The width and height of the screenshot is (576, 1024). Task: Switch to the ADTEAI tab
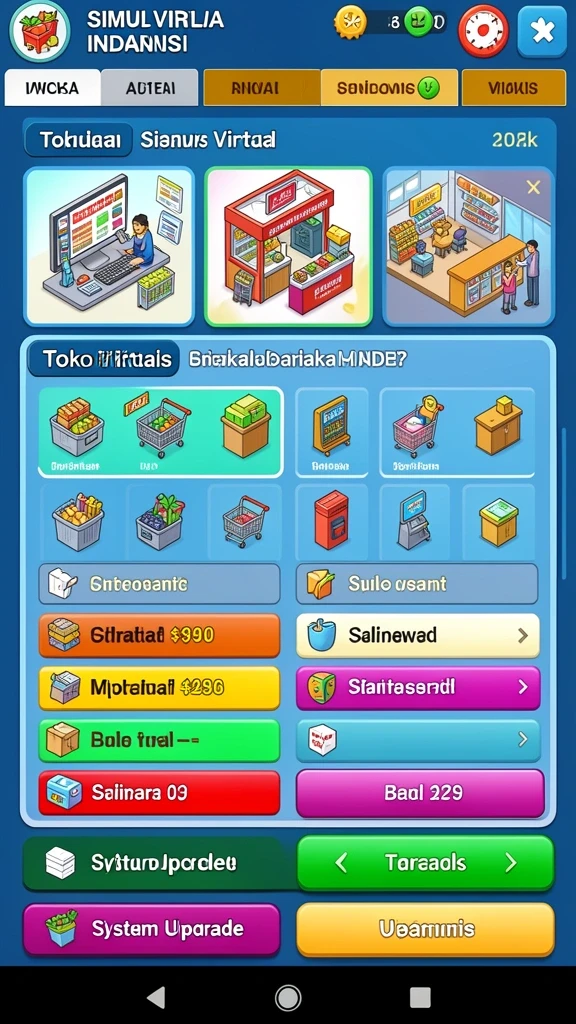(x=150, y=88)
